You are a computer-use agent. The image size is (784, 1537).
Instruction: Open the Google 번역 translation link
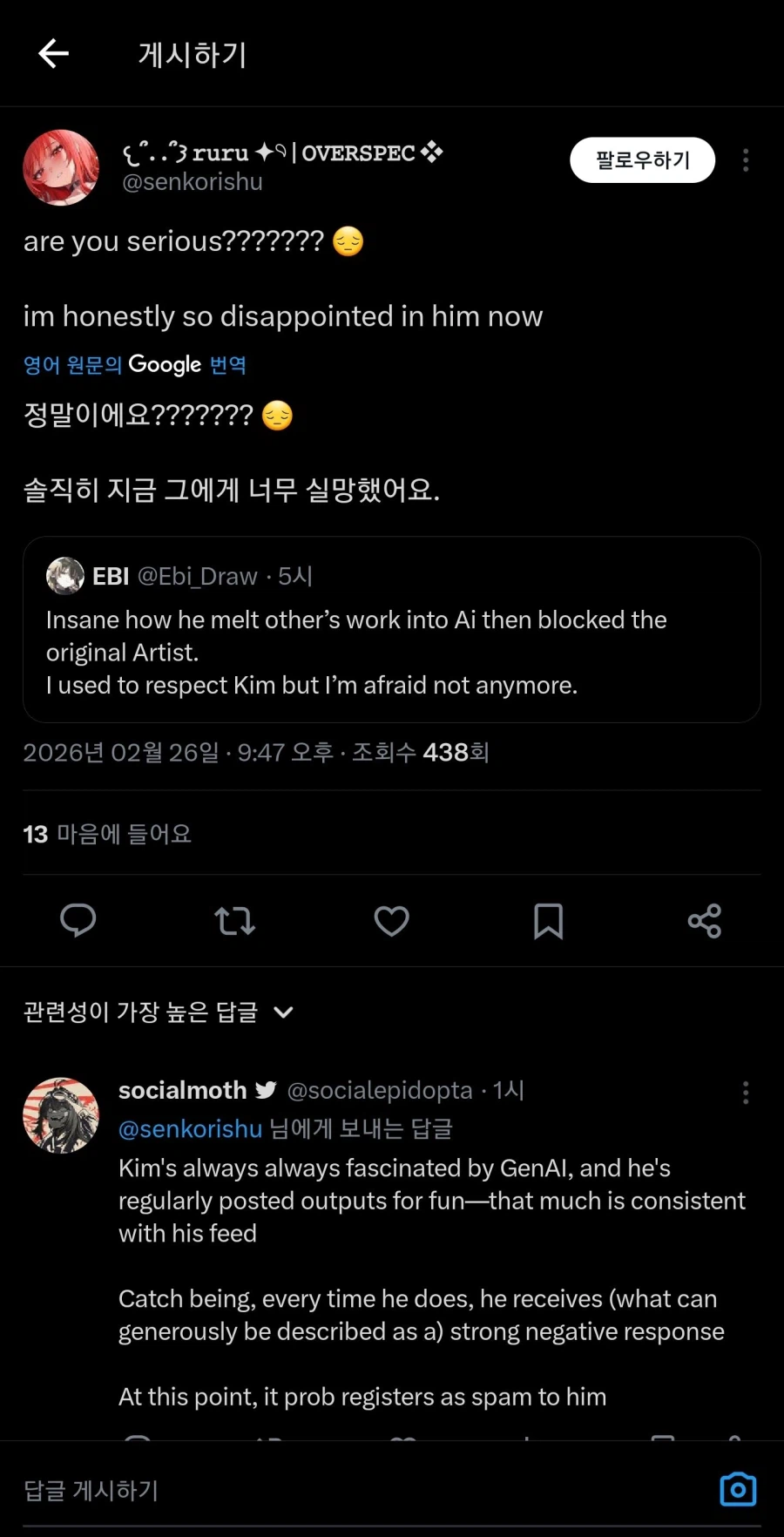(135, 364)
